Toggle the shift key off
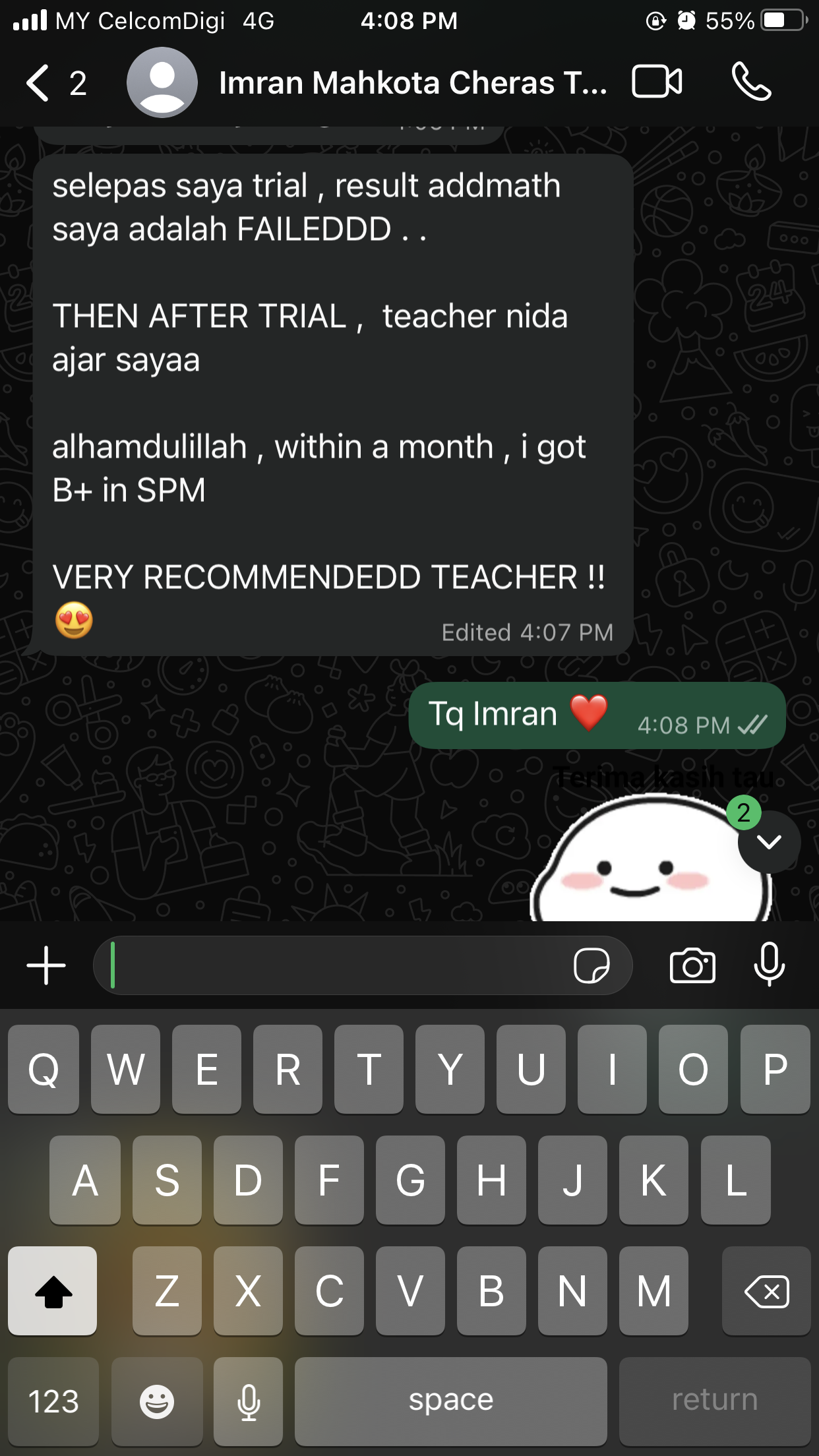 coord(53,1291)
